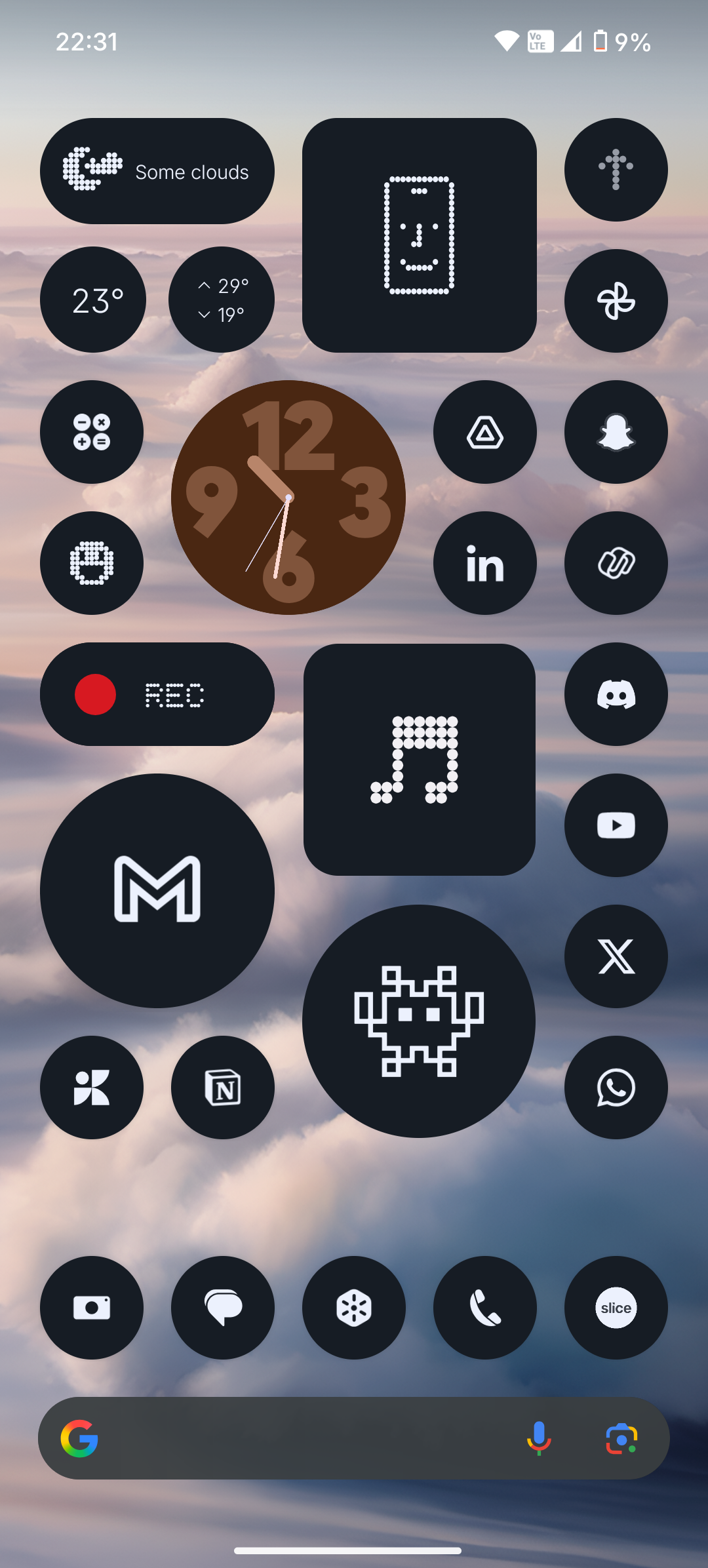This screenshot has width=708, height=1568.
Task: Start the REC recorder widget
Action: (x=157, y=694)
